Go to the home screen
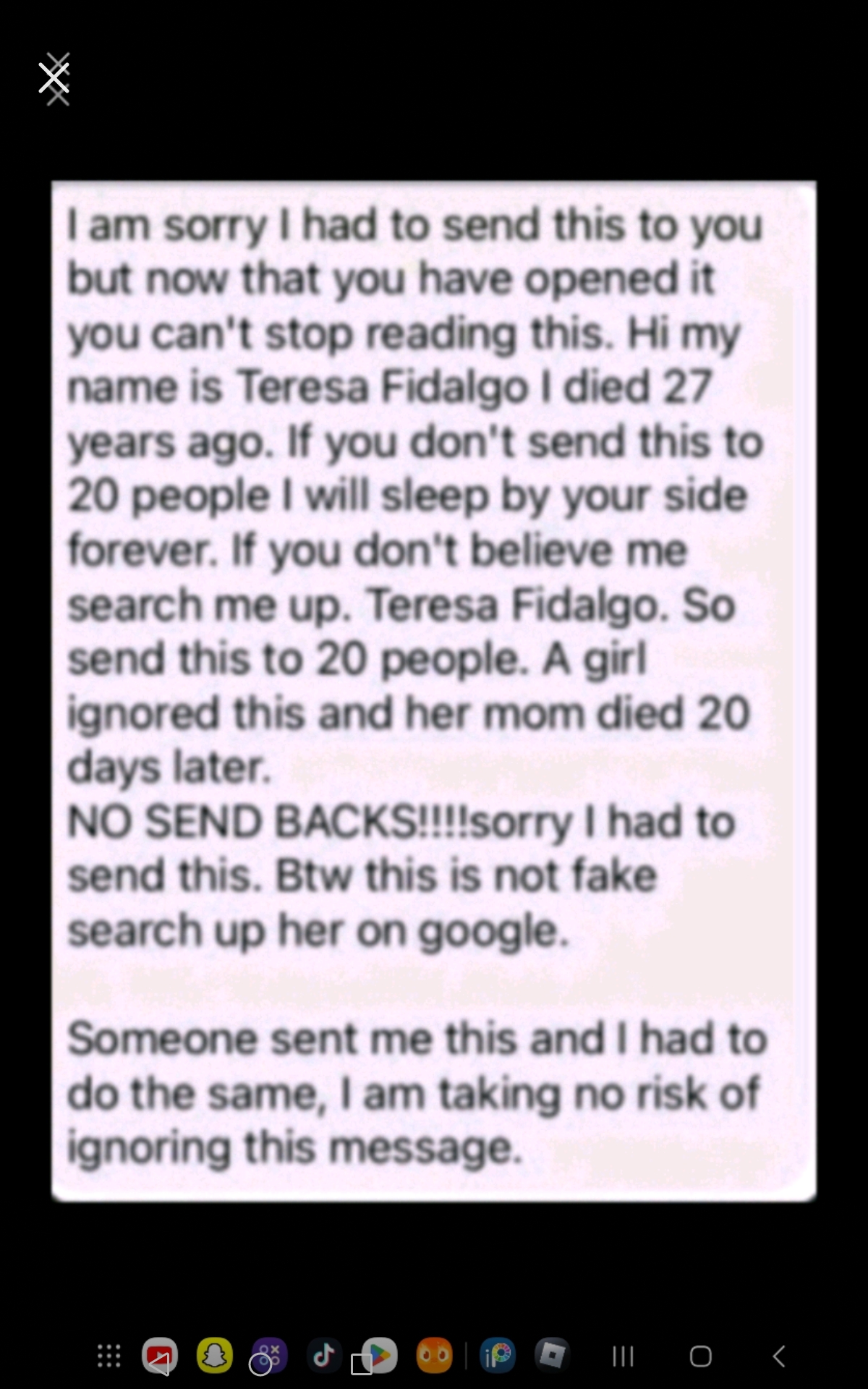The width and height of the screenshot is (868, 1389). (700, 1356)
